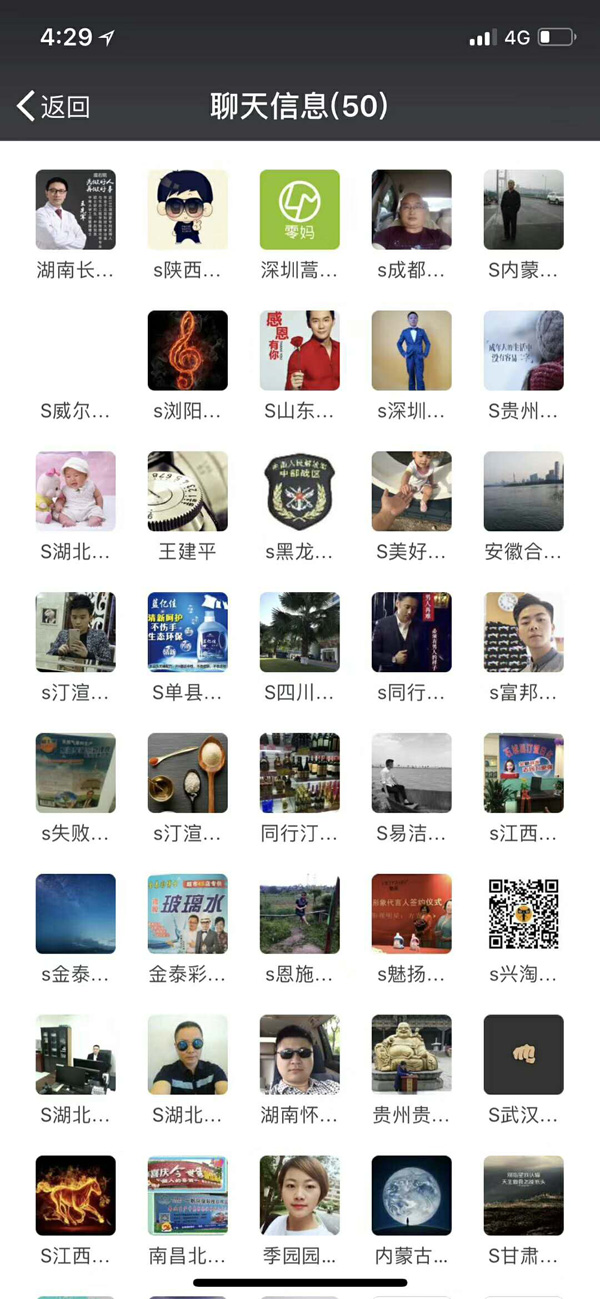
Task: View the S易洁… member
Action: tap(411, 773)
